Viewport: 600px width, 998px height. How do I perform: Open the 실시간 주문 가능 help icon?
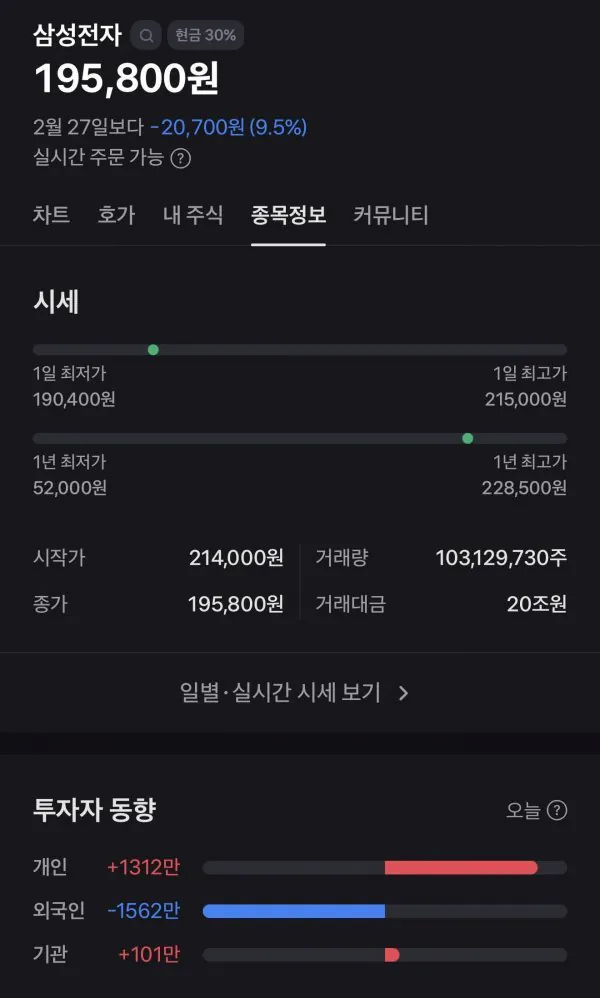(181, 158)
